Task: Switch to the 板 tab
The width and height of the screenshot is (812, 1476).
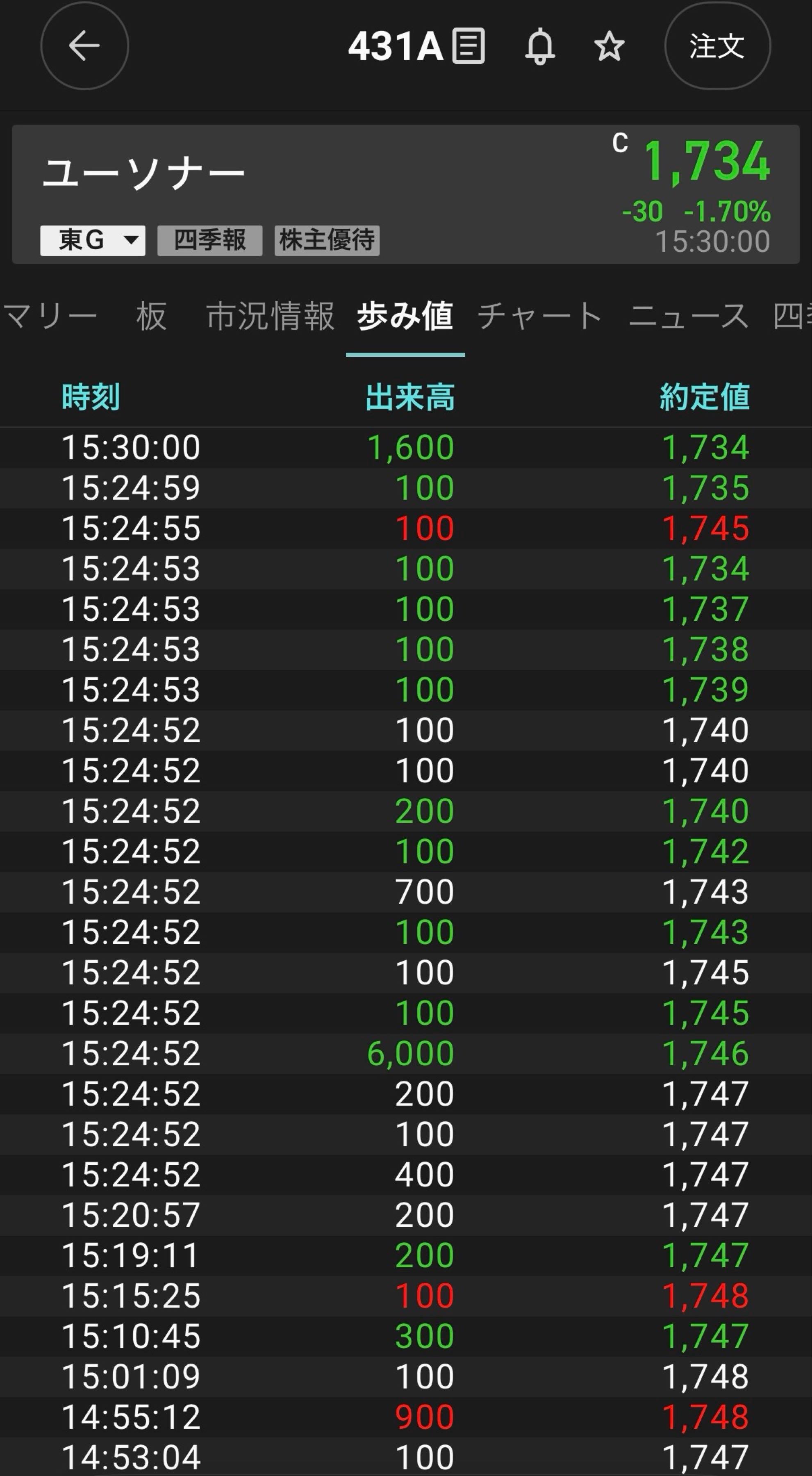Action: [152, 316]
